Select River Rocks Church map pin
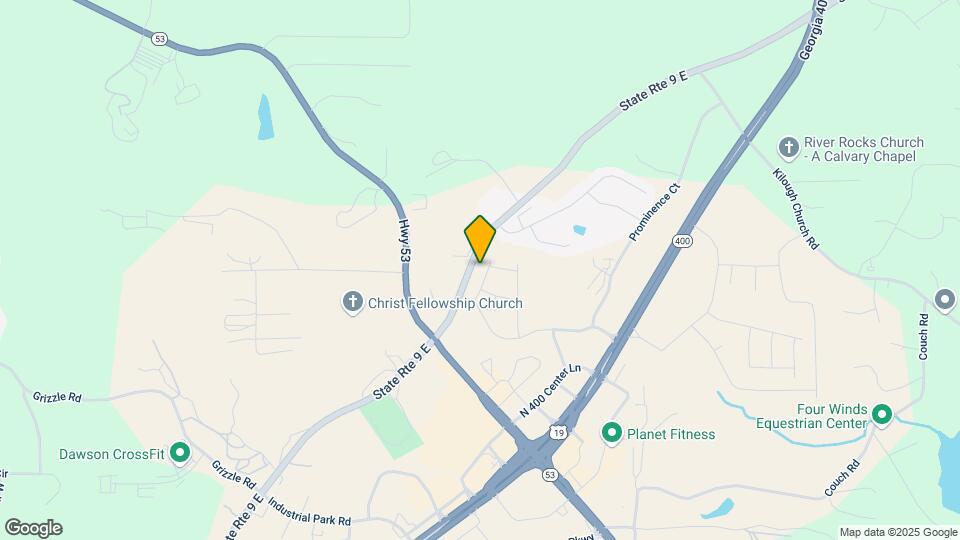The image size is (960, 540). click(789, 148)
